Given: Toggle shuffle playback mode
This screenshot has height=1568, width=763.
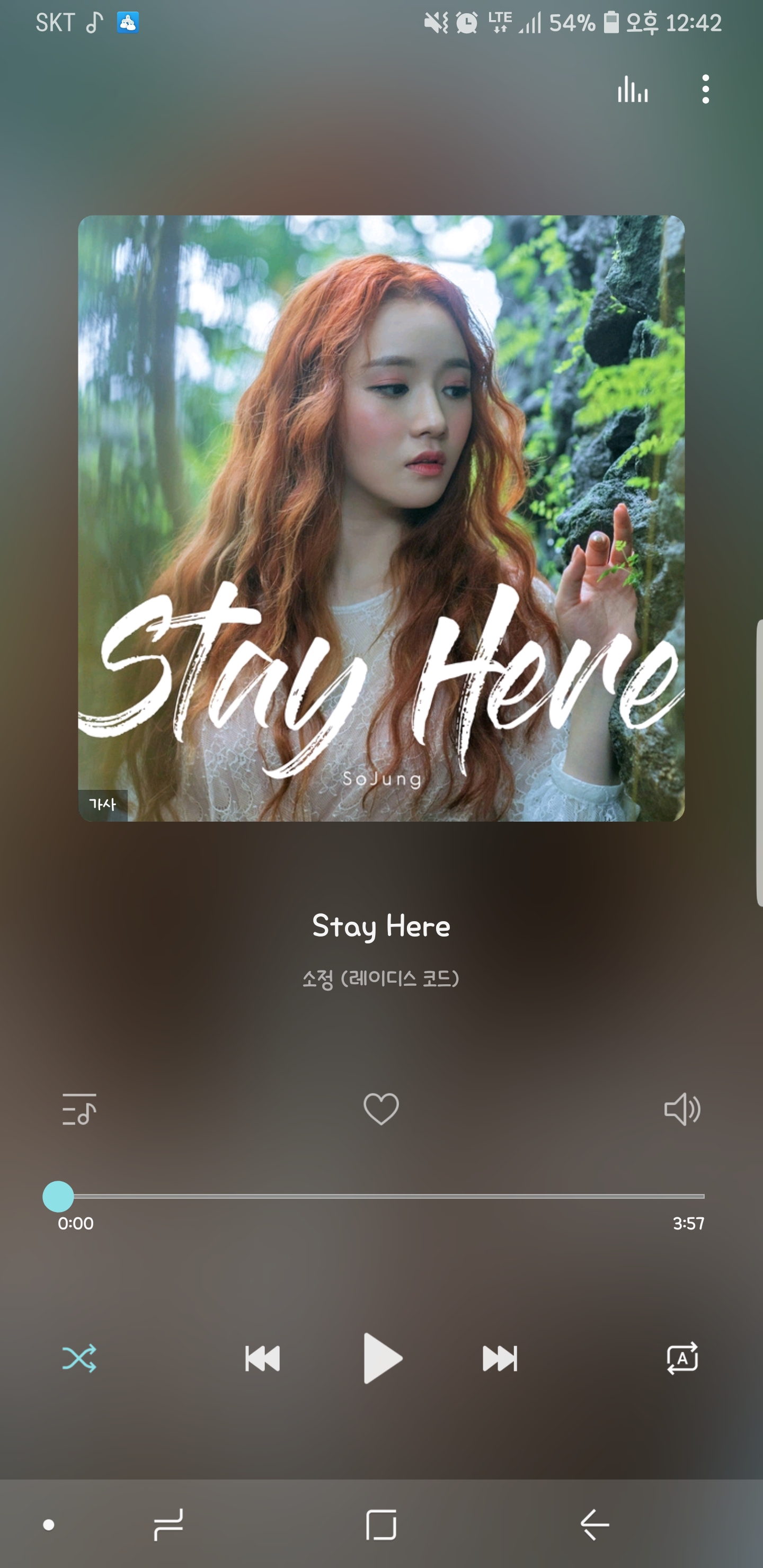Looking at the screenshot, I should pyautogui.click(x=81, y=1361).
